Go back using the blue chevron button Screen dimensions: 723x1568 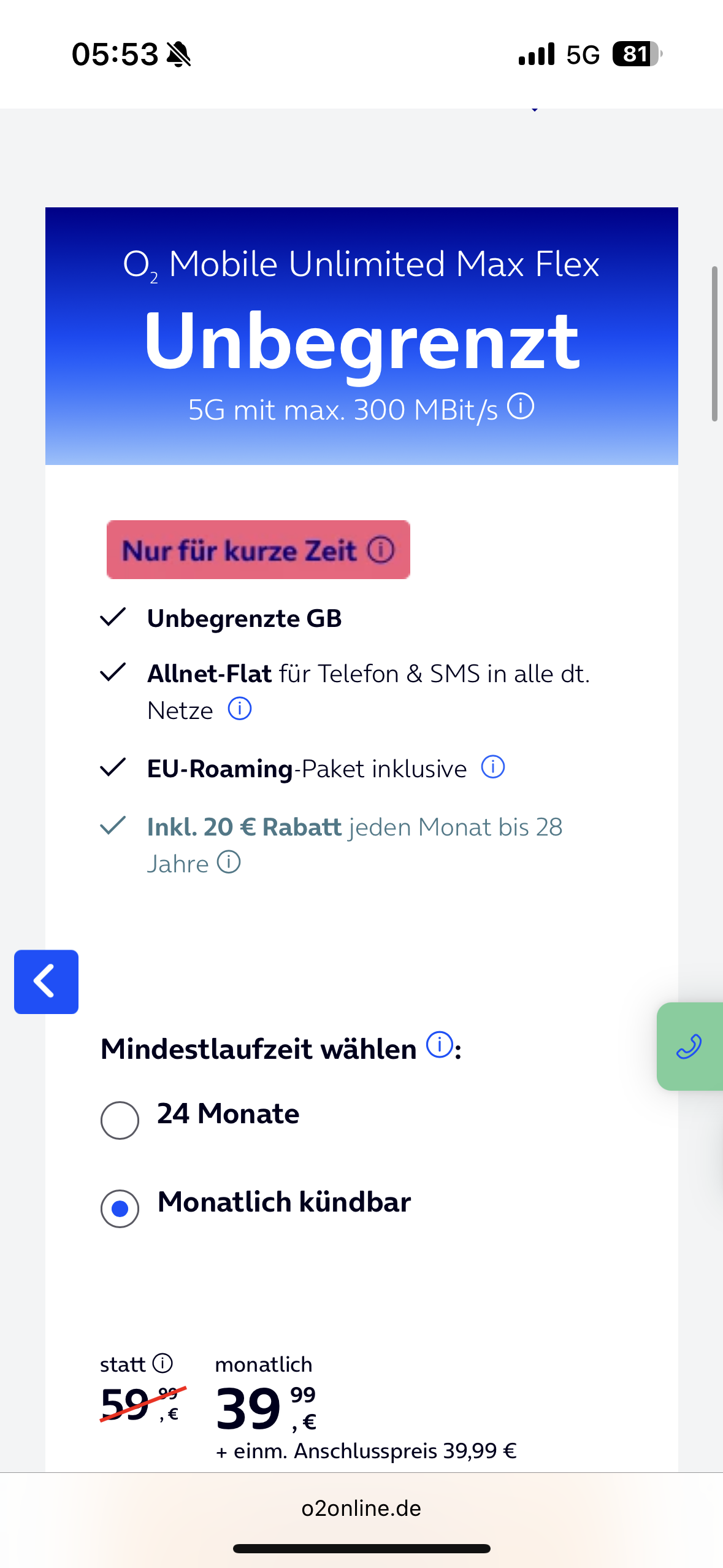point(46,982)
